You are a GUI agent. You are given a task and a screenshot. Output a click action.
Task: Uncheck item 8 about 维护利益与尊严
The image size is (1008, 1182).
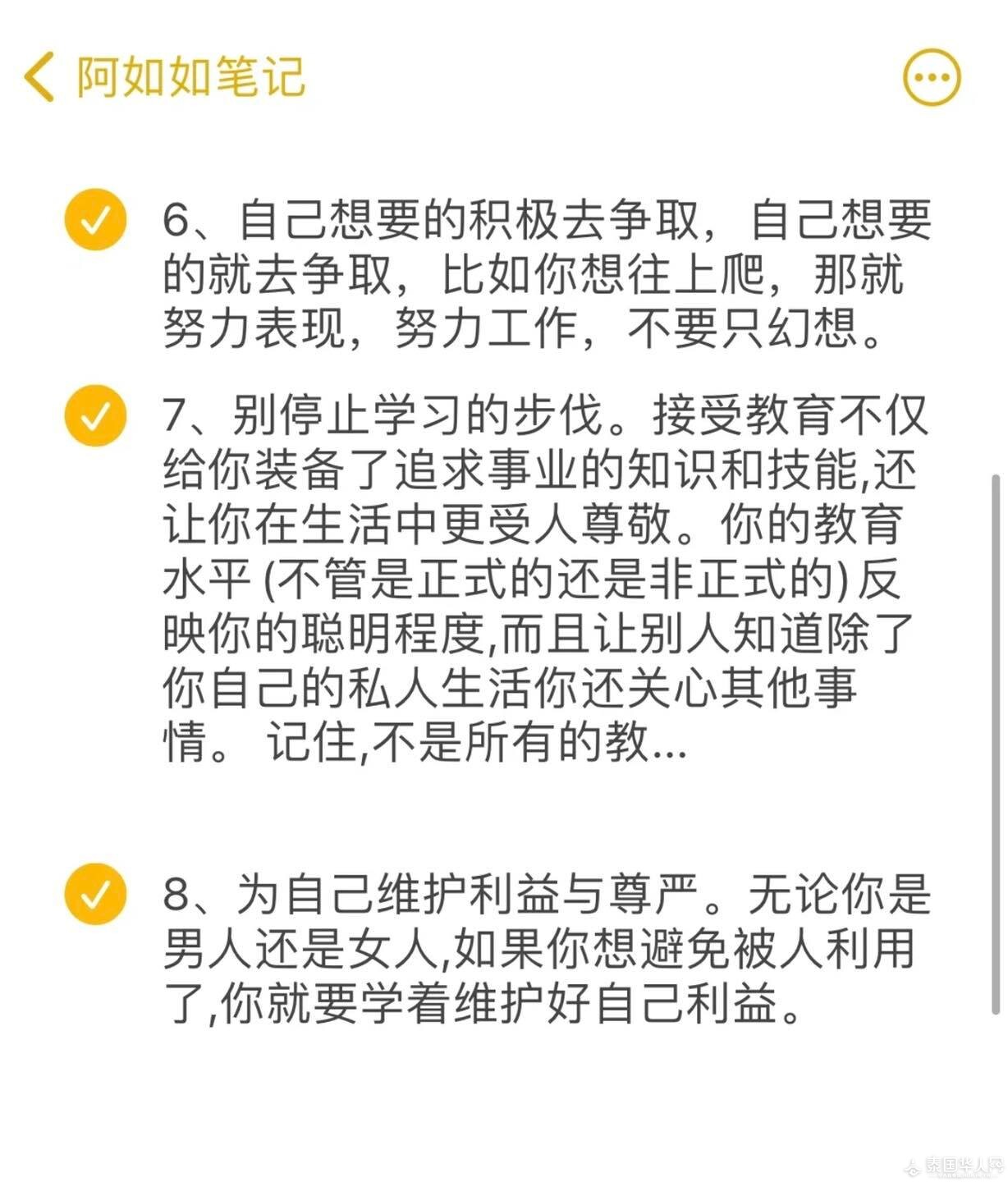pos(95,893)
